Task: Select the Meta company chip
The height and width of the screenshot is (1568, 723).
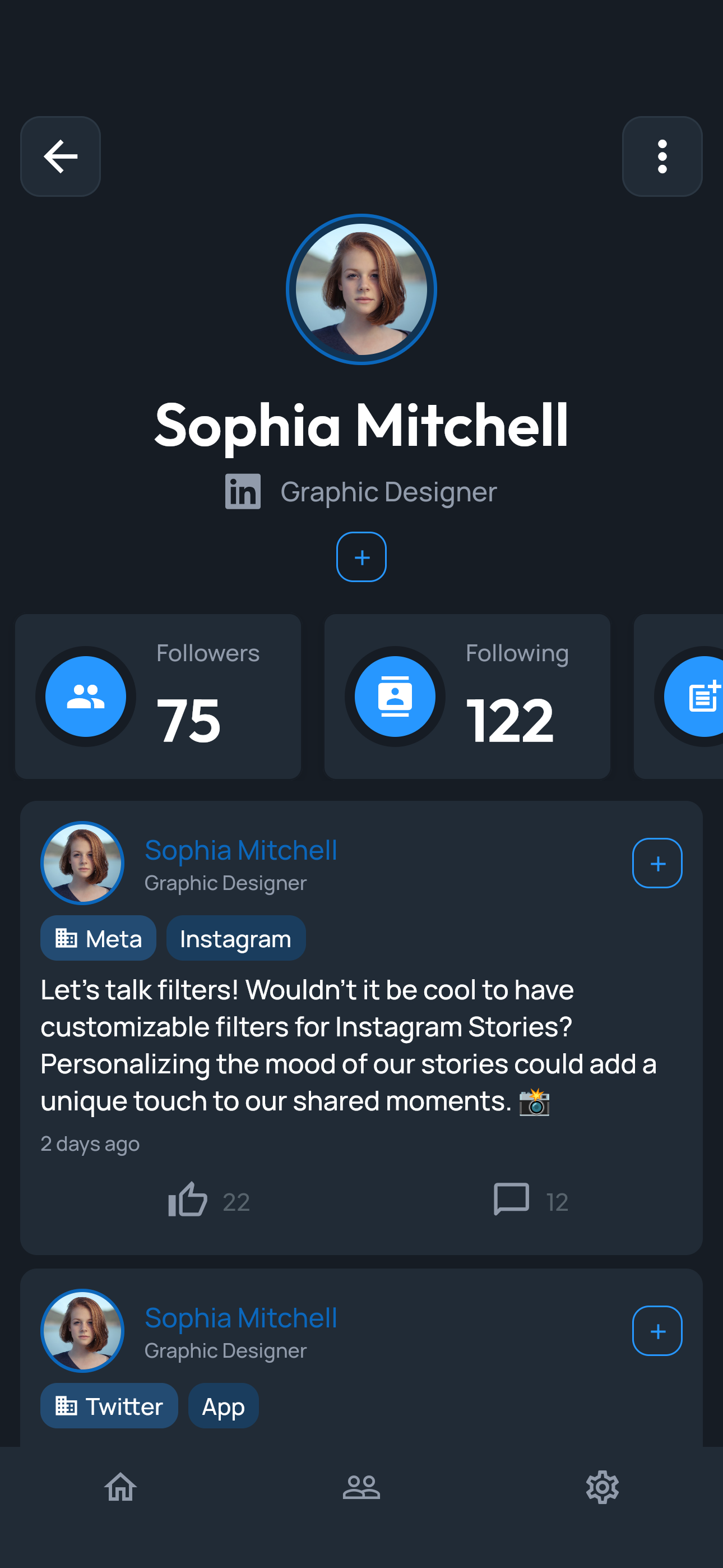Action: point(99,938)
